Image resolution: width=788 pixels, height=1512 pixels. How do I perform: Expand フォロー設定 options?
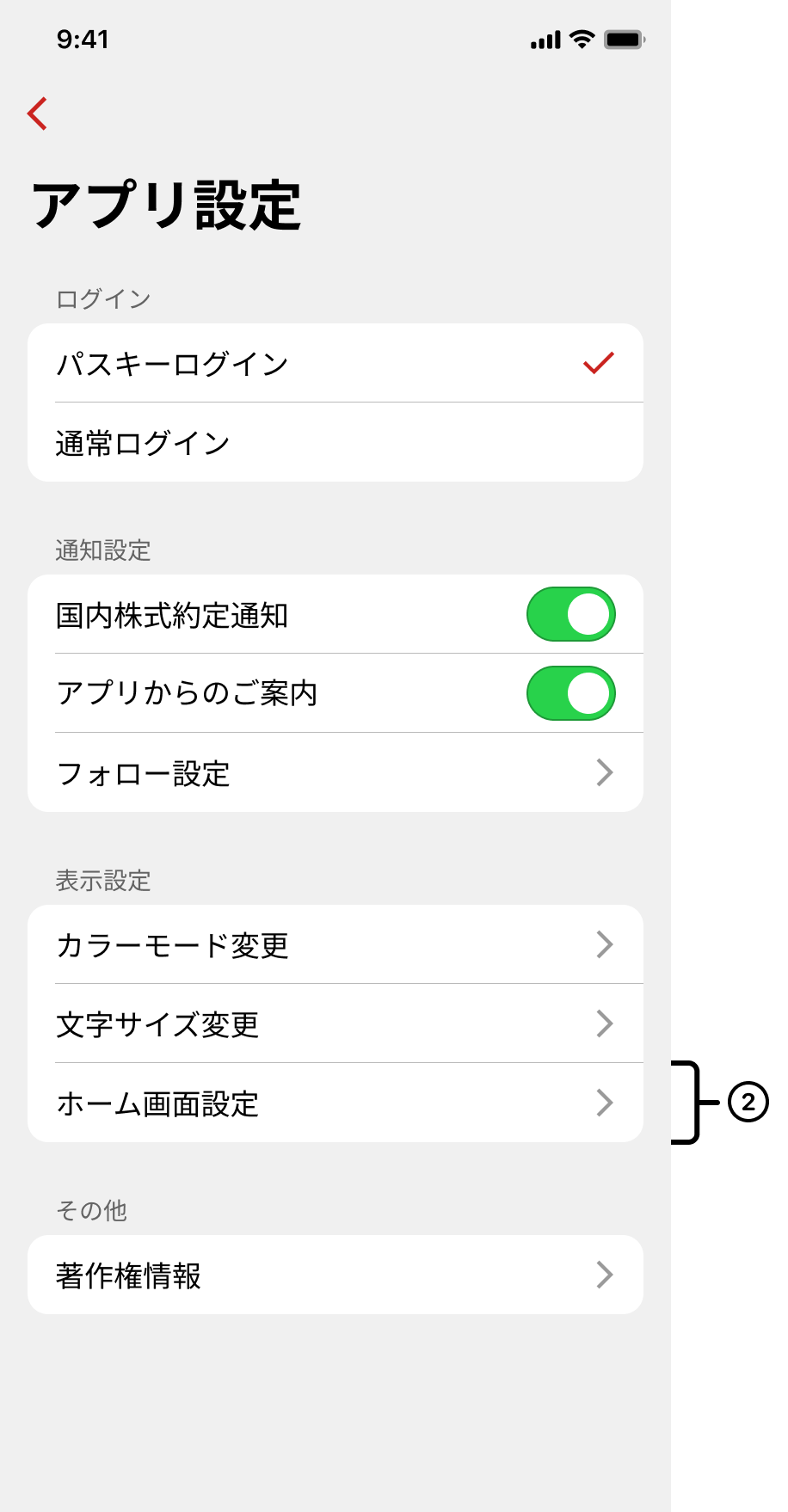click(336, 772)
